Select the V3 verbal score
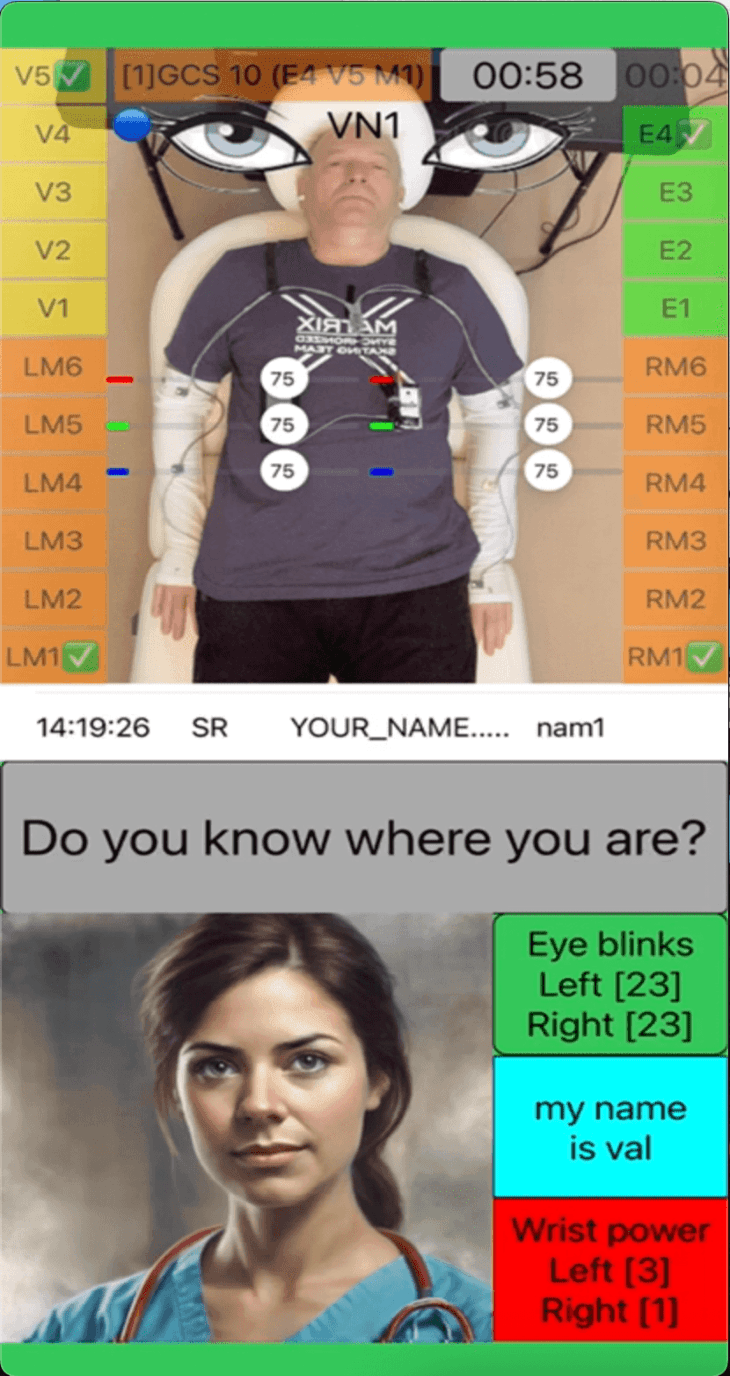The image size is (730, 1376). click(52, 191)
